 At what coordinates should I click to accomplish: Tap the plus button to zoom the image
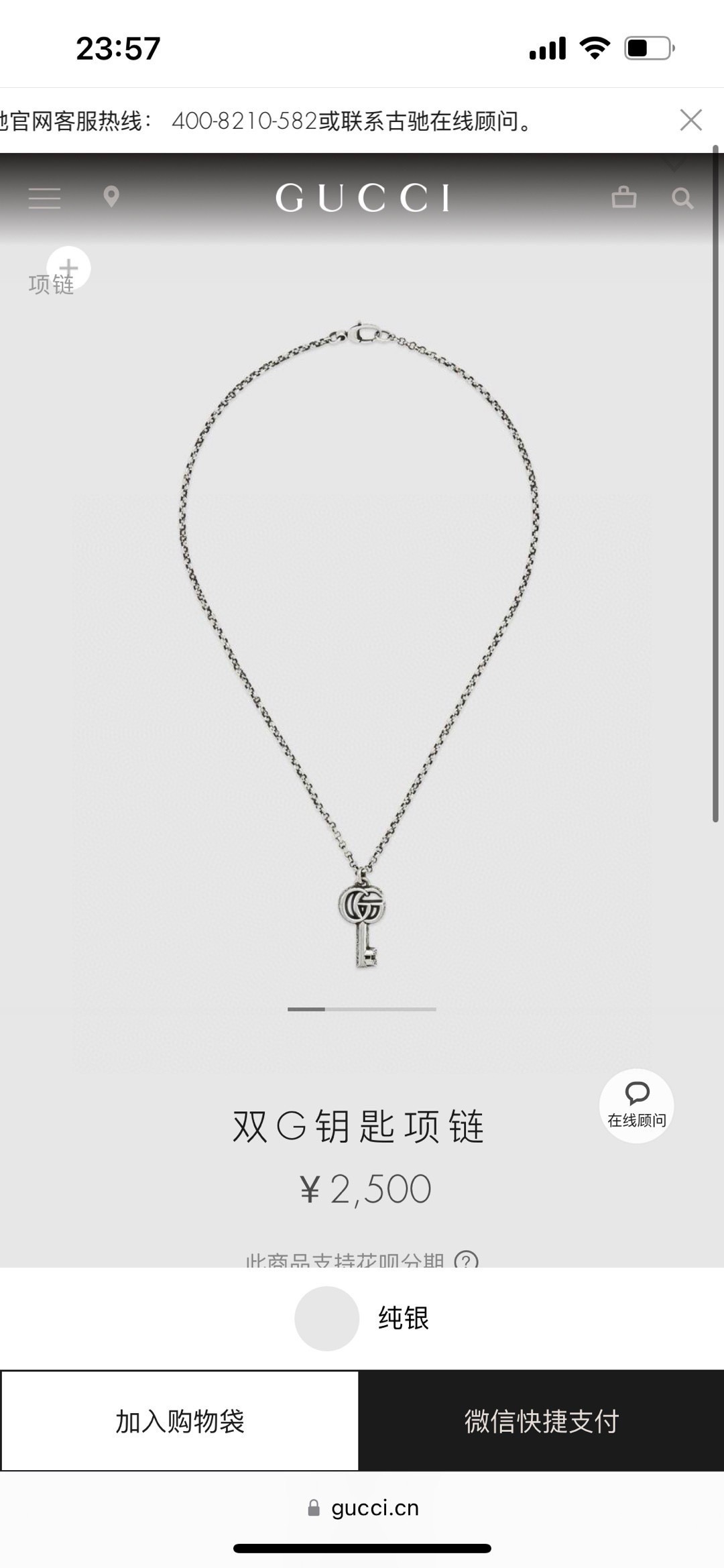(68, 268)
